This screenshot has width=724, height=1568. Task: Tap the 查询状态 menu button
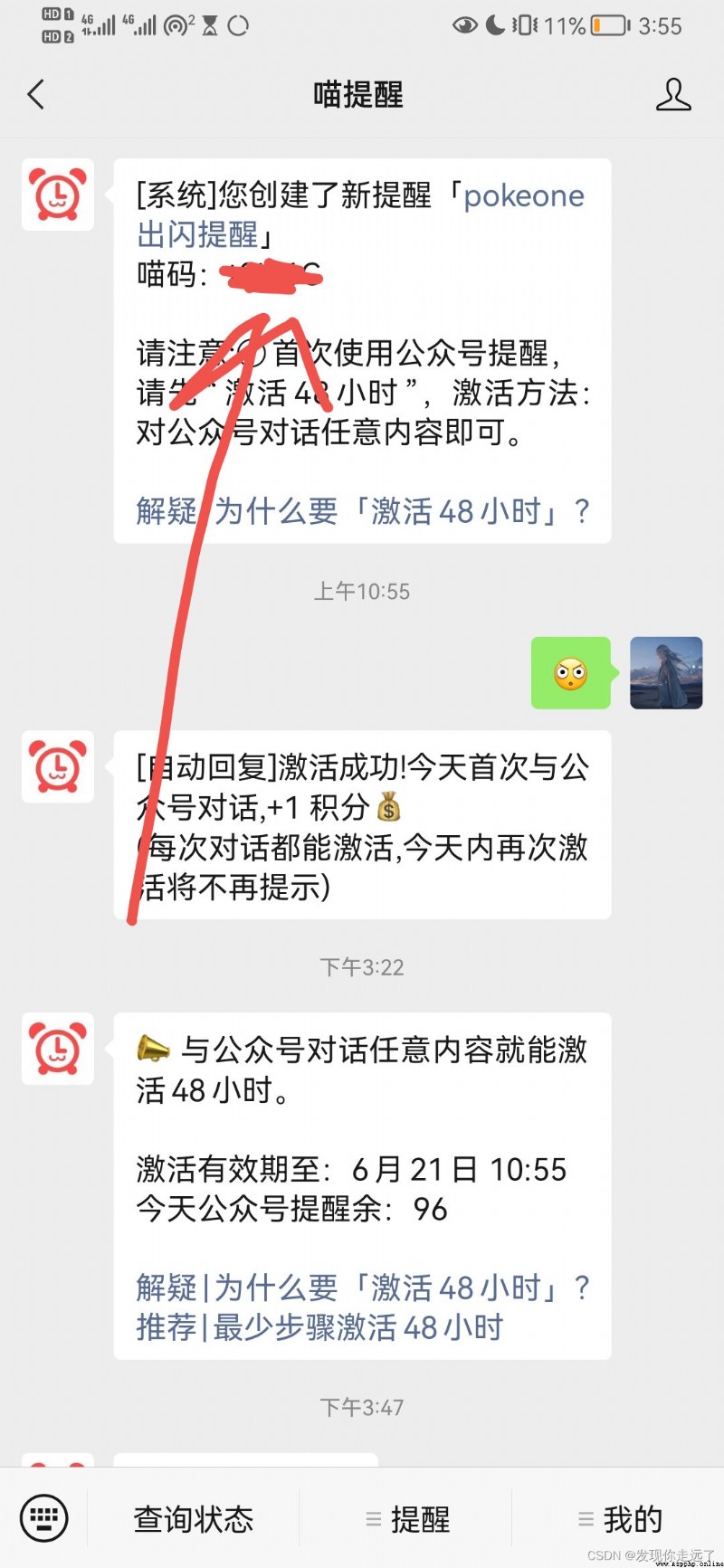pyautogui.click(x=194, y=1519)
